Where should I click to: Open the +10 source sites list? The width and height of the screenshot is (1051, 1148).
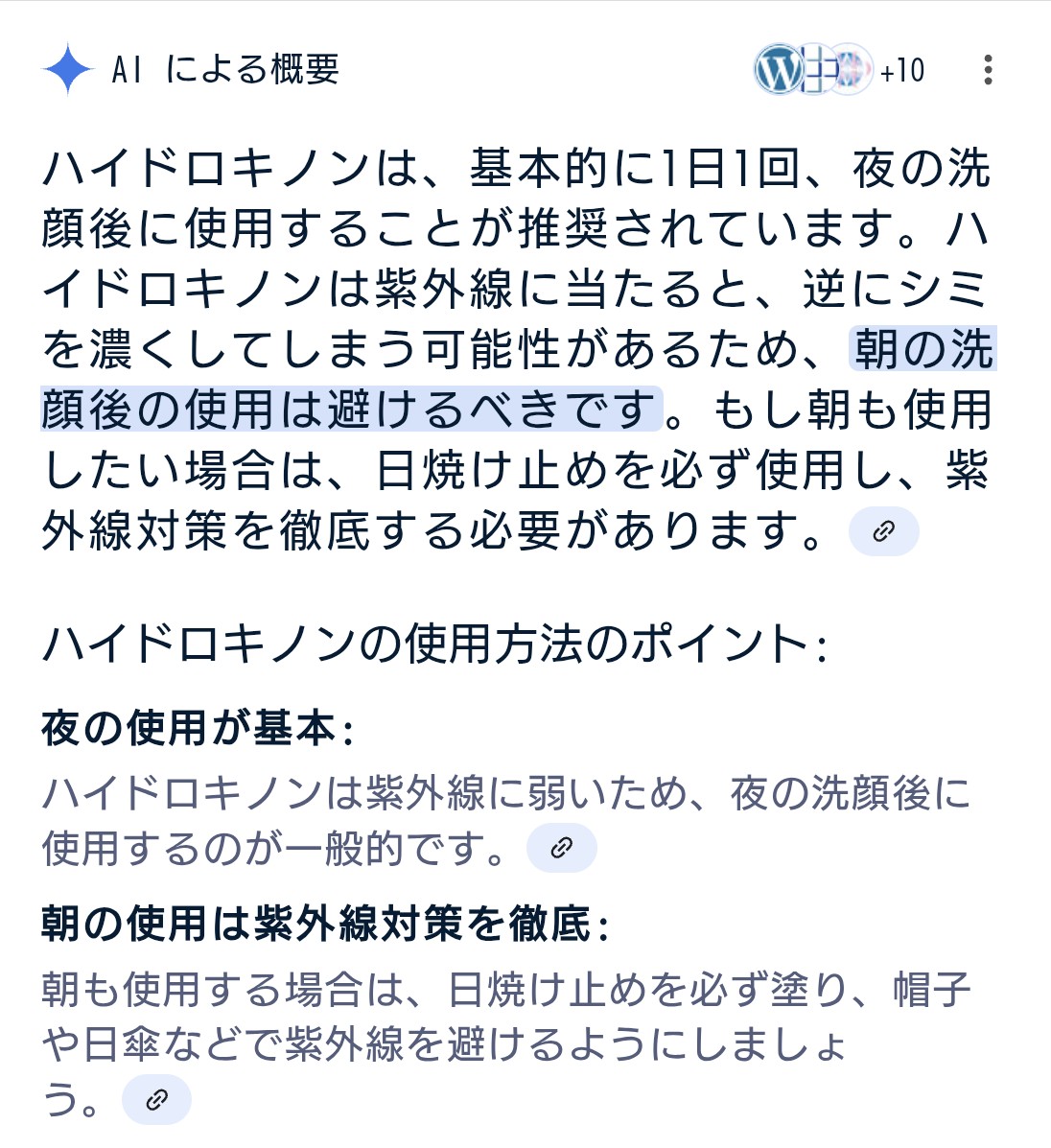tap(839, 70)
